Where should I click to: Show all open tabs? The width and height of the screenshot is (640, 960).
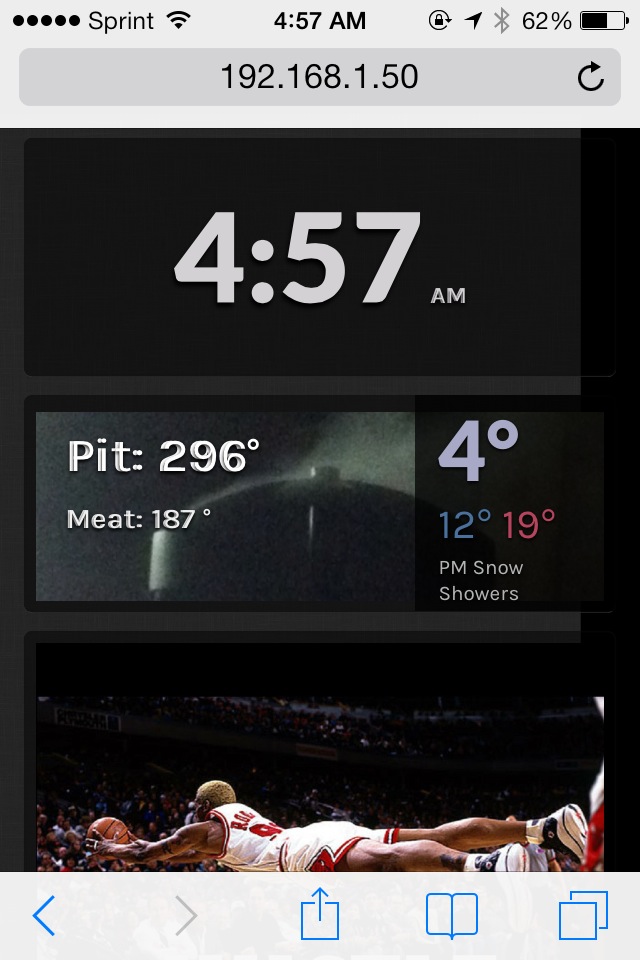(583, 916)
